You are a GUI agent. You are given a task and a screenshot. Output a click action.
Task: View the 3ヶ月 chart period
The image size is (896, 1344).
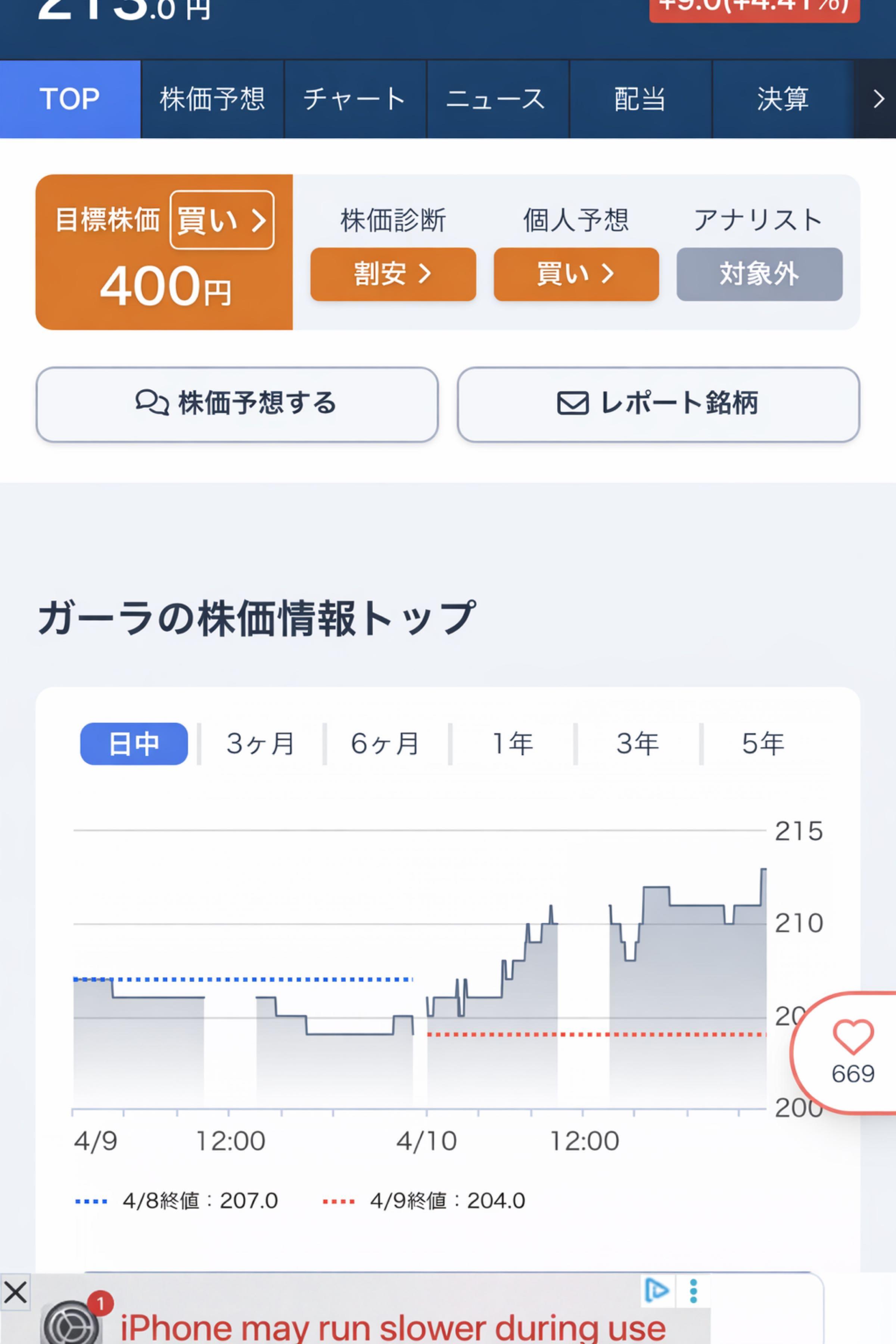click(260, 743)
